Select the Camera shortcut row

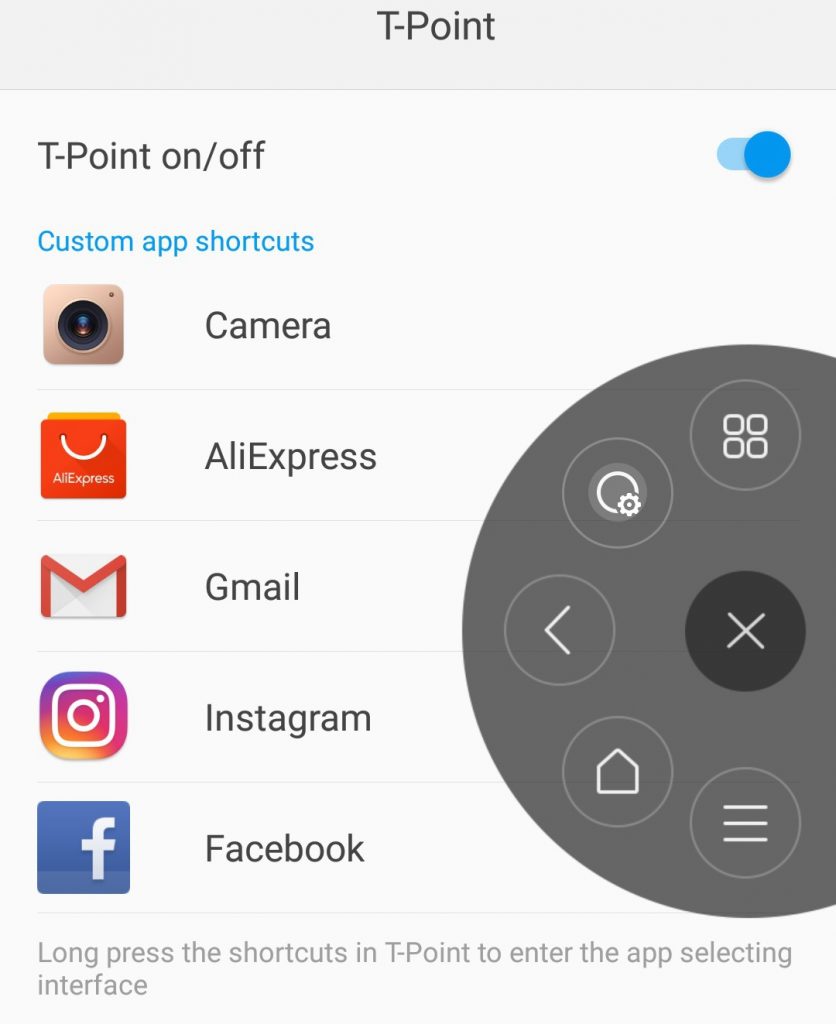[x=267, y=325]
